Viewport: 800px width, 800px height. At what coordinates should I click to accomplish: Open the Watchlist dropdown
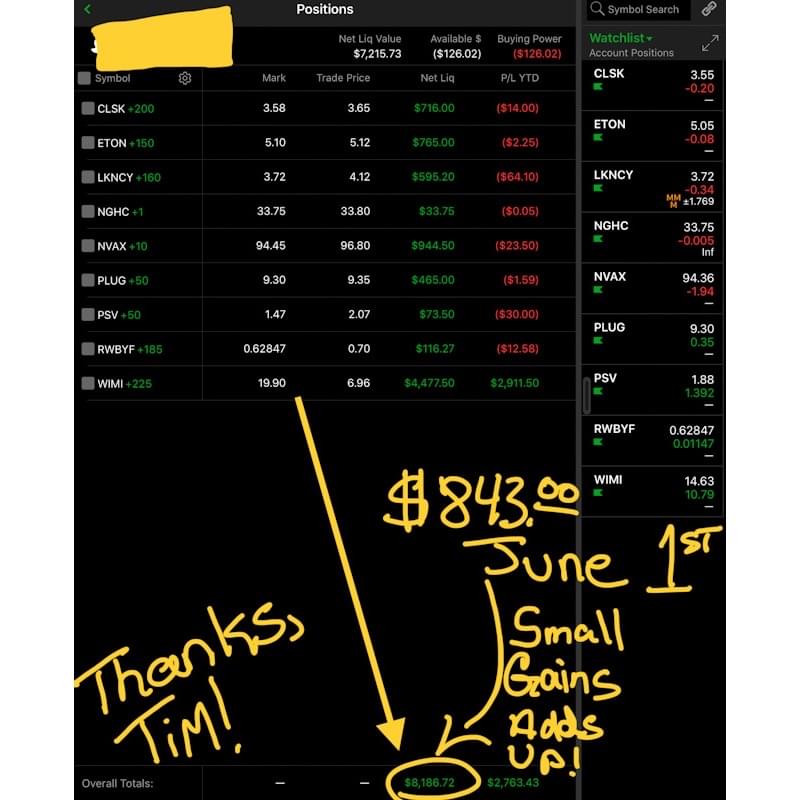[620, 38]
